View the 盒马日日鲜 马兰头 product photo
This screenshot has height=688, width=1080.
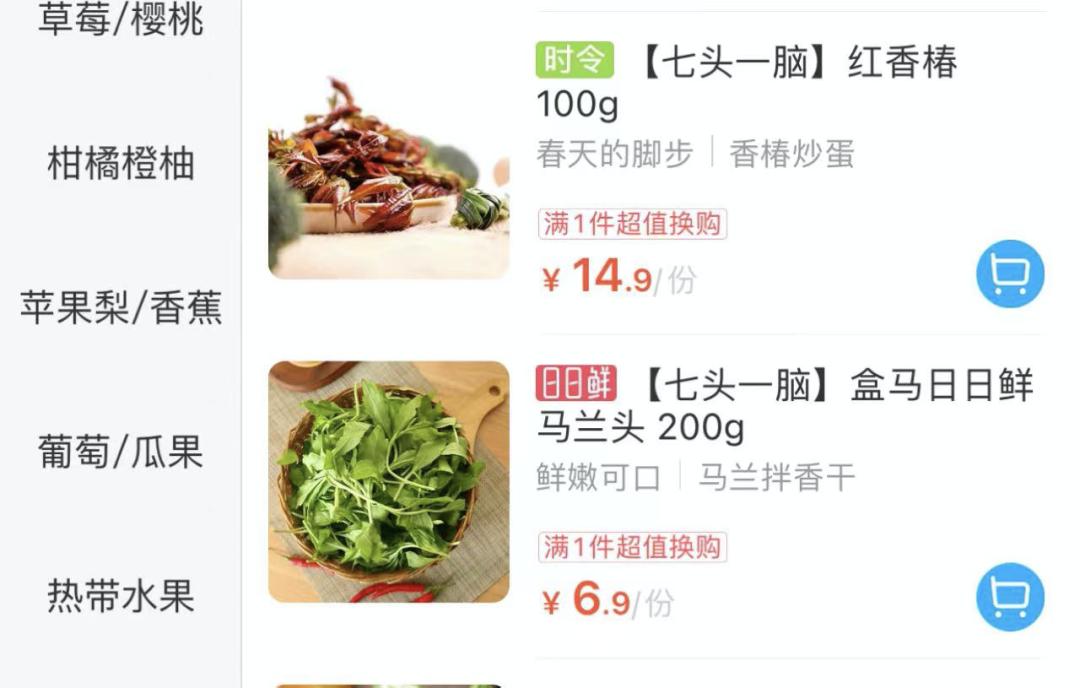pyautogui.click(x=388, y=482)
